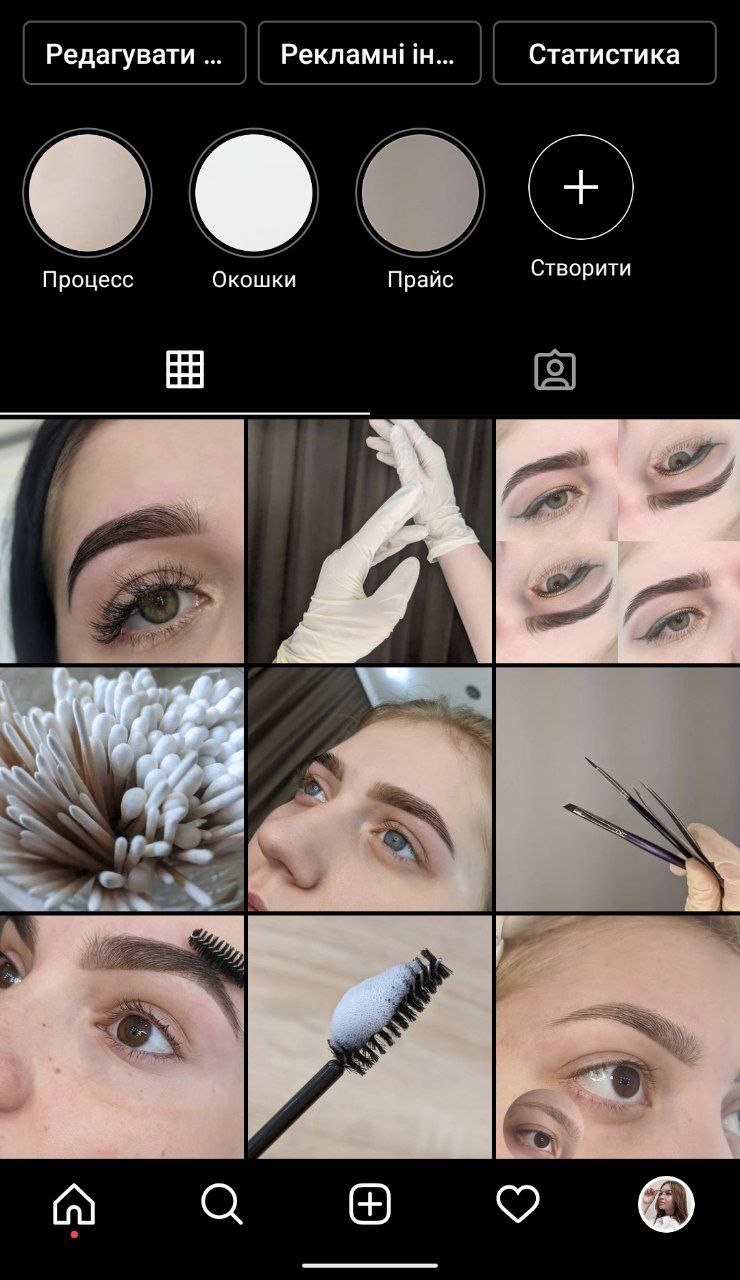
Task: Open the search and explore tab
Action: (222, 1205)
